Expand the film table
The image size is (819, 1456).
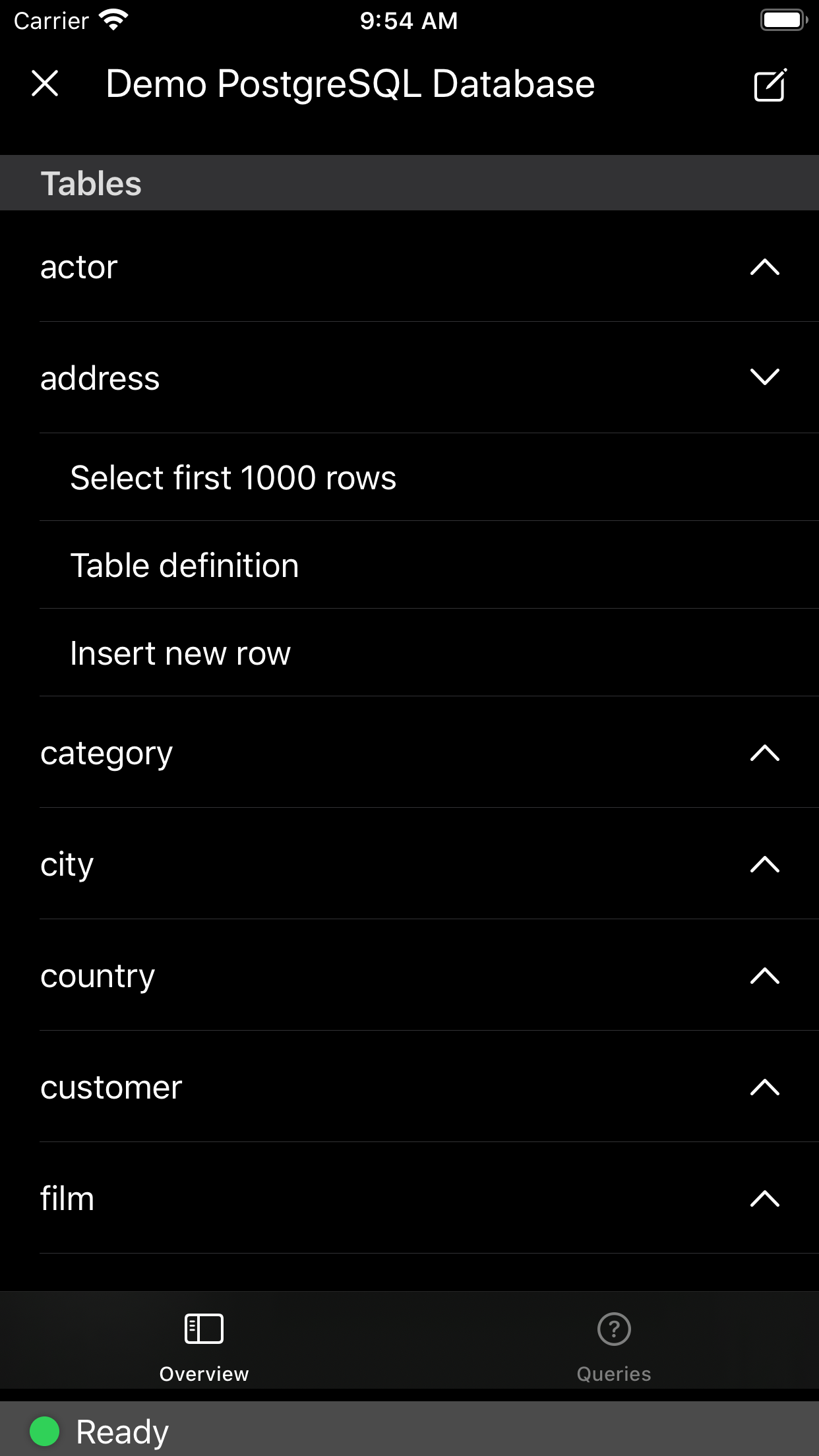pyautogui.click(x=764, y=1198)
